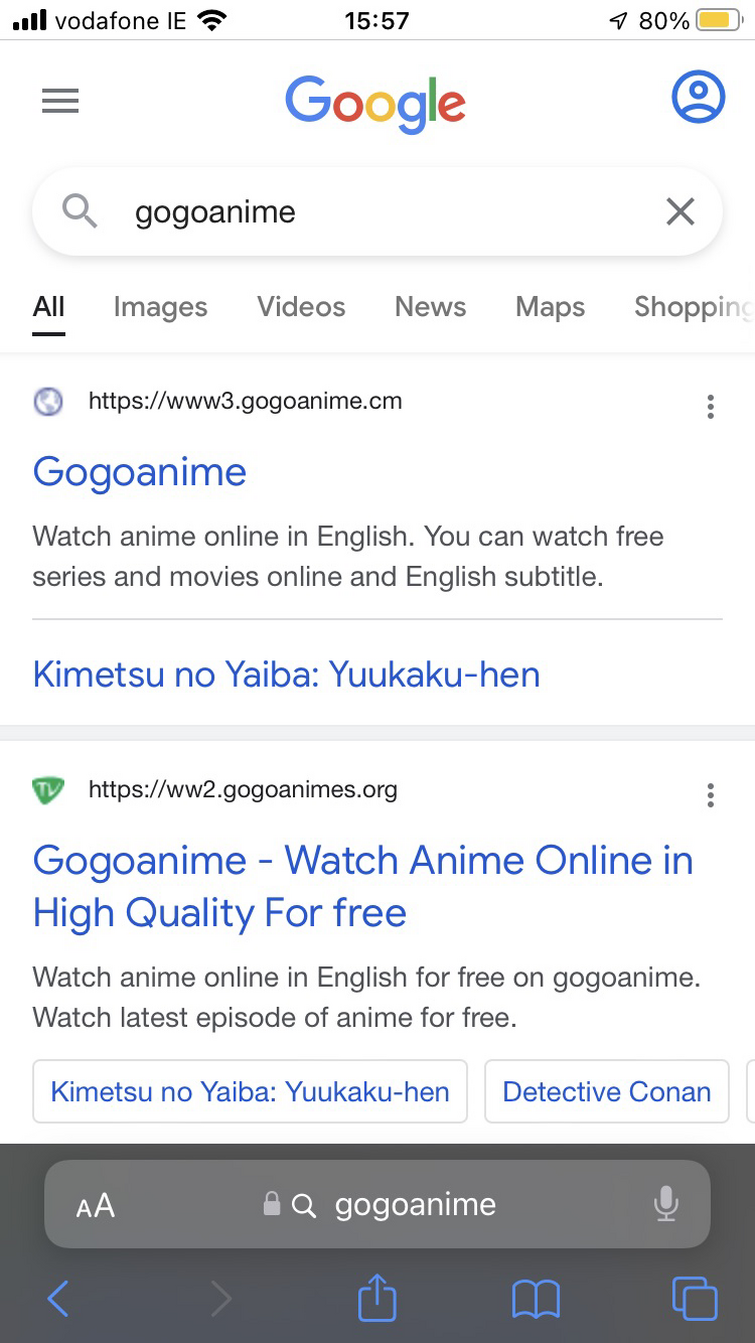Image resolution: width=755 pixels, height=1343 pixels.
Task: Open the Gogoanime result from www3.gogoanime.cm
Action: click(139, 471)
